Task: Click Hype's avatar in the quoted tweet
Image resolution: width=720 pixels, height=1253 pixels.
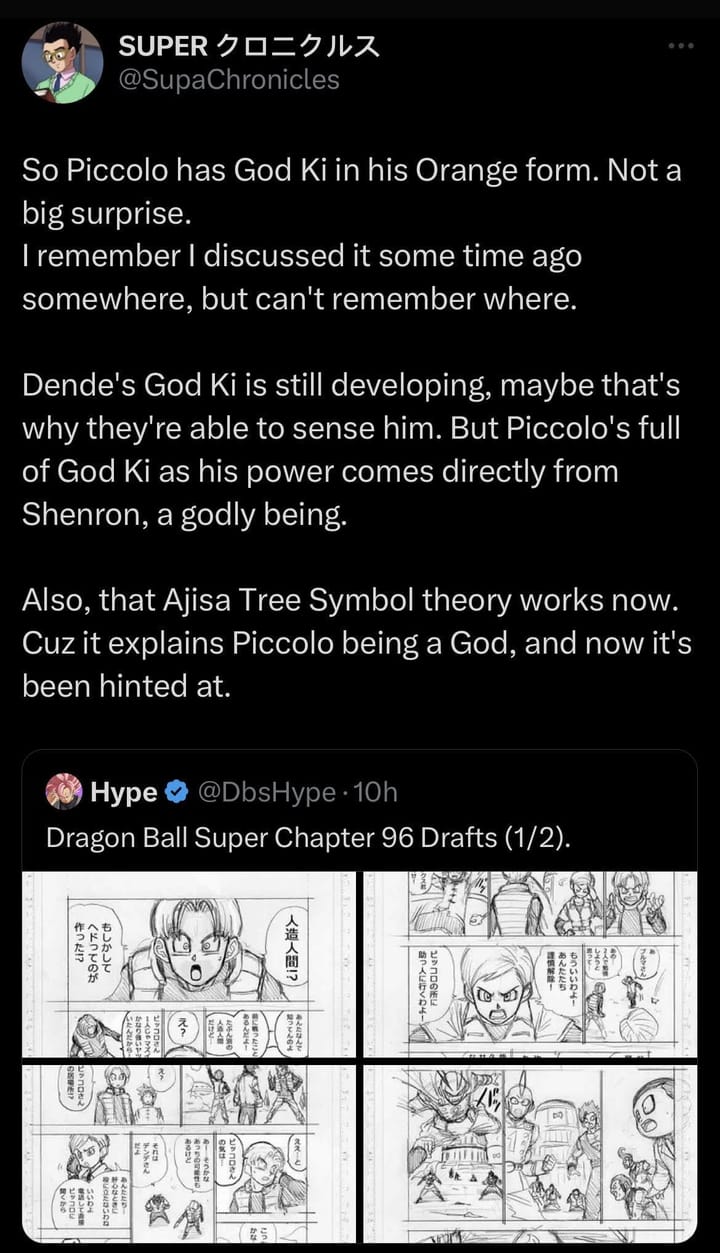Action: (x=66, y=792)
